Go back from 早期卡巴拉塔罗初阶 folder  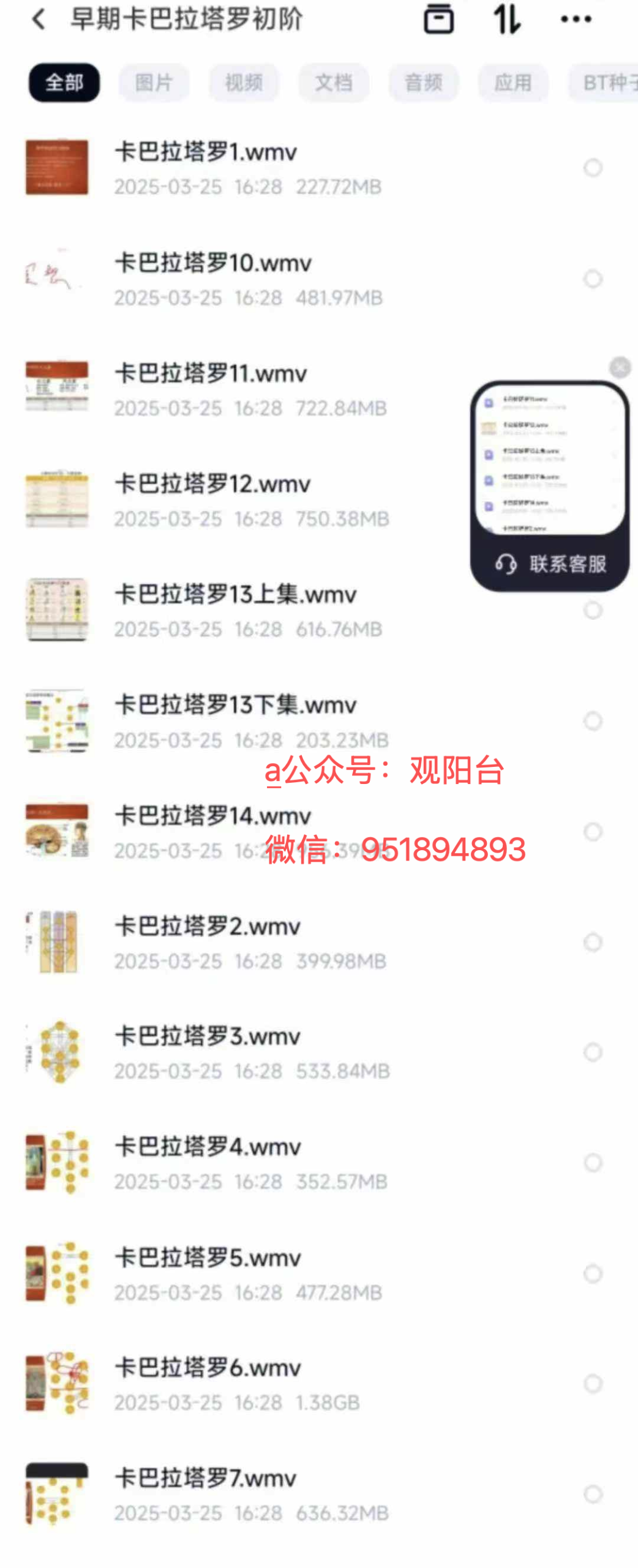[x=38, y=19]
